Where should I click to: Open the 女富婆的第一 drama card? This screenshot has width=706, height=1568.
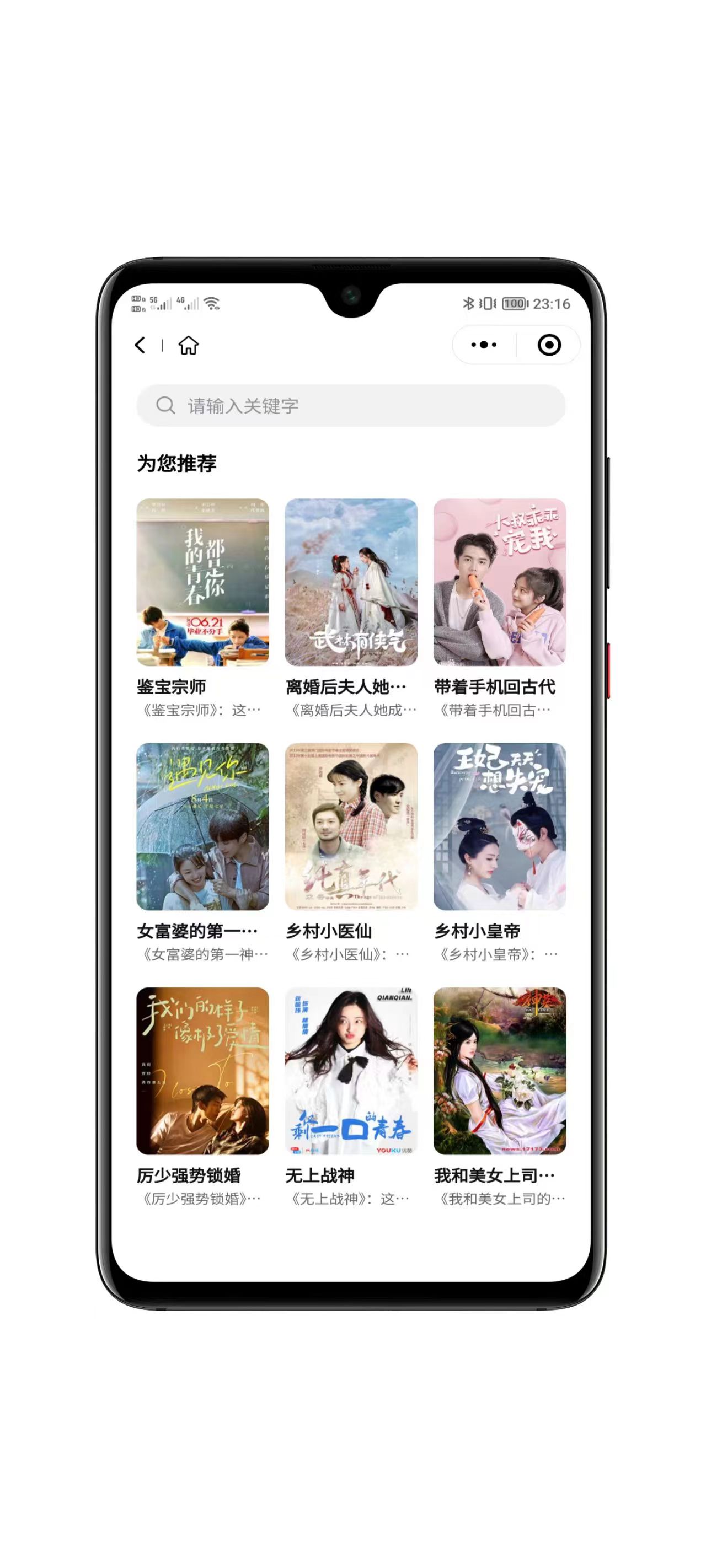[202, 826]
